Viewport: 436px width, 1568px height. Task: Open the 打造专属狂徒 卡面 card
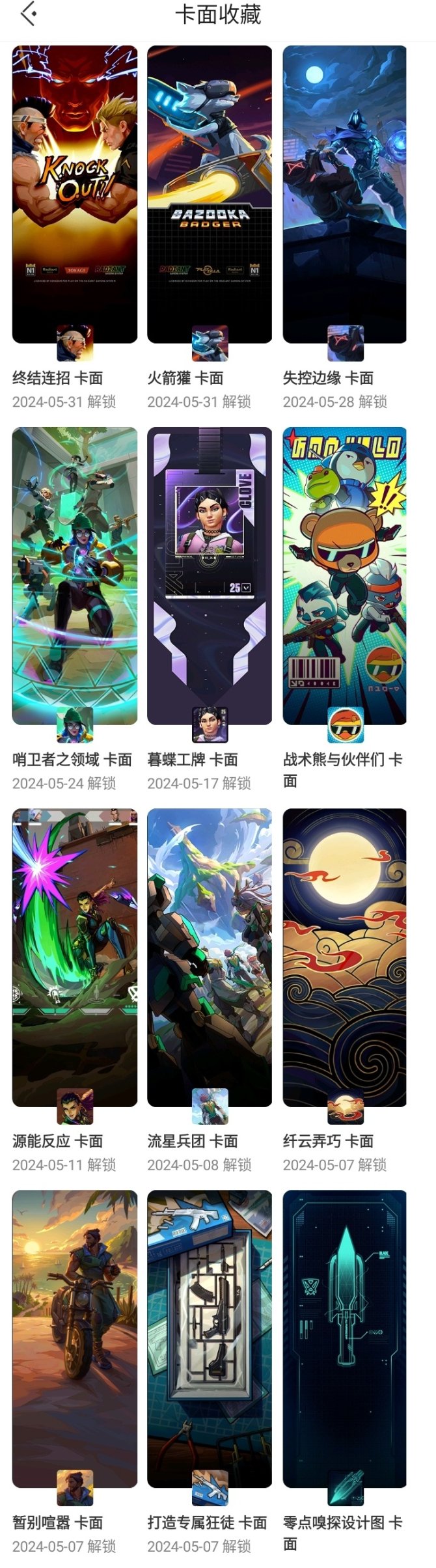tap(210, 1338)
